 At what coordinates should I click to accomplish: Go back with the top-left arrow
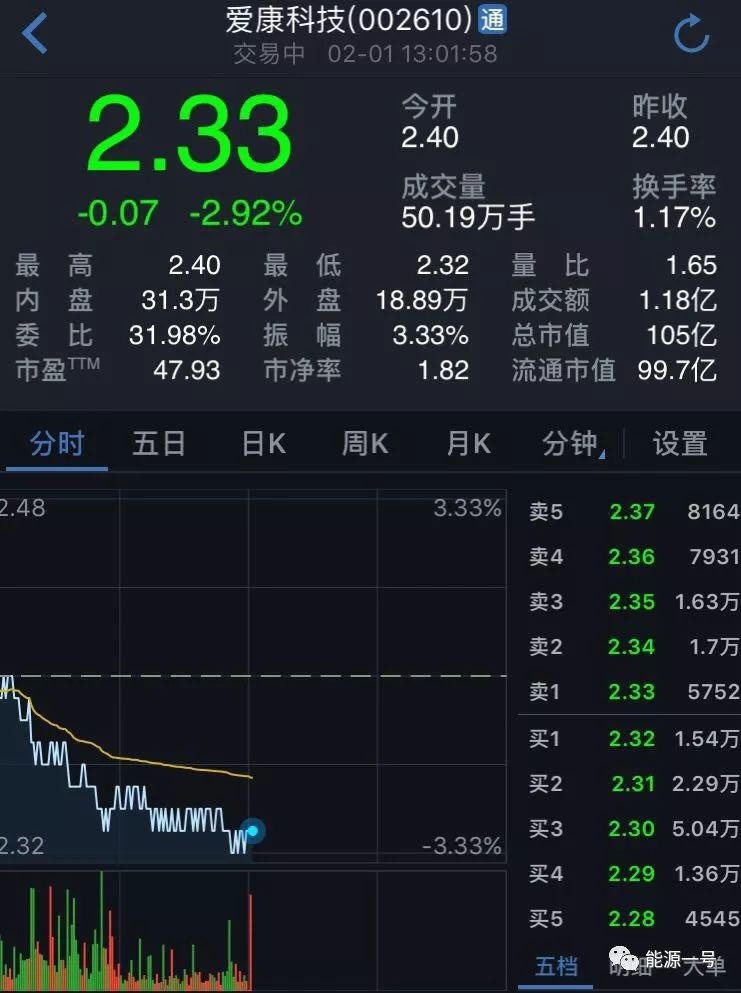[x=35, y=34]
